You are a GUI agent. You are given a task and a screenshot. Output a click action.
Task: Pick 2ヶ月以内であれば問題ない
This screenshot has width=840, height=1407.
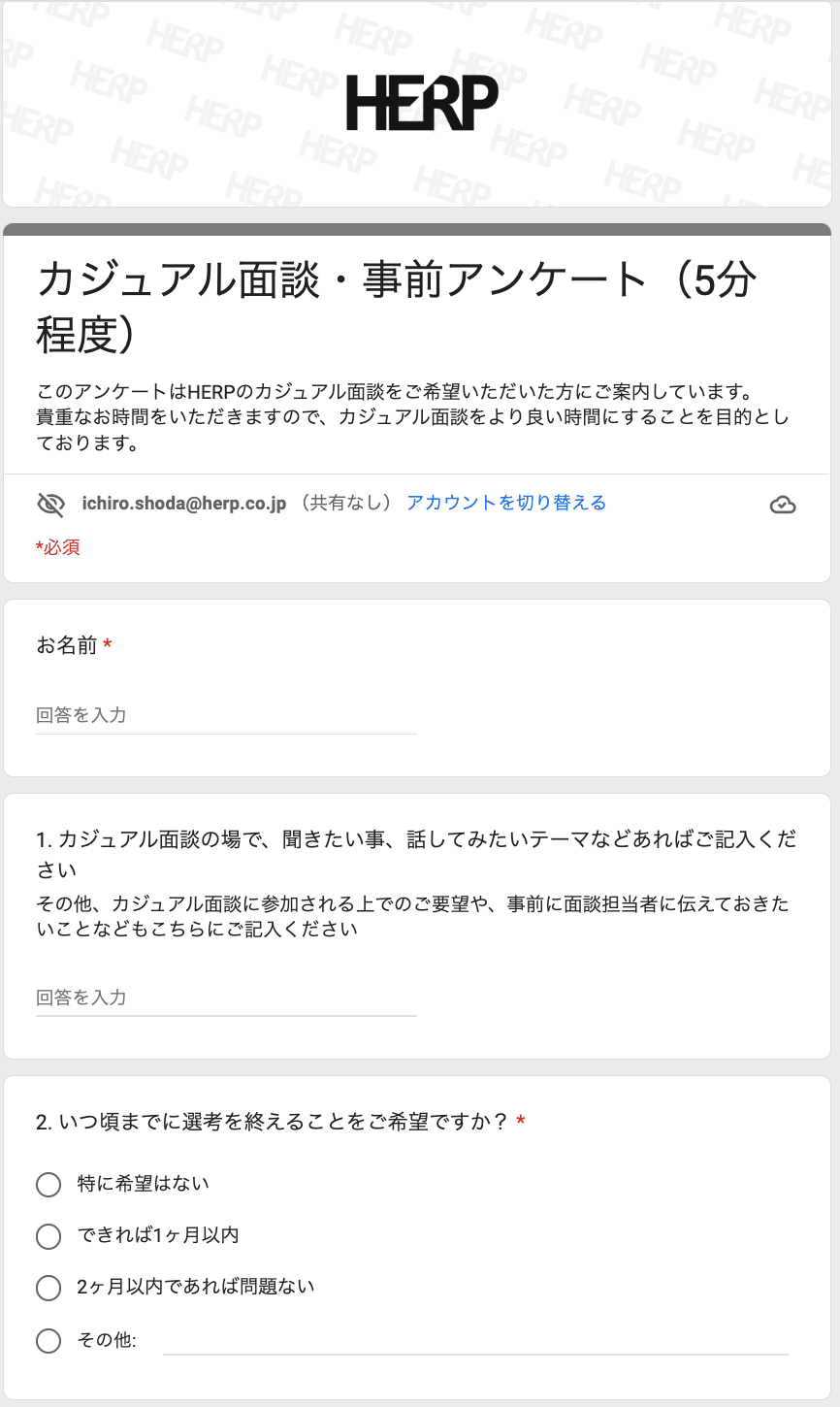48,1288
